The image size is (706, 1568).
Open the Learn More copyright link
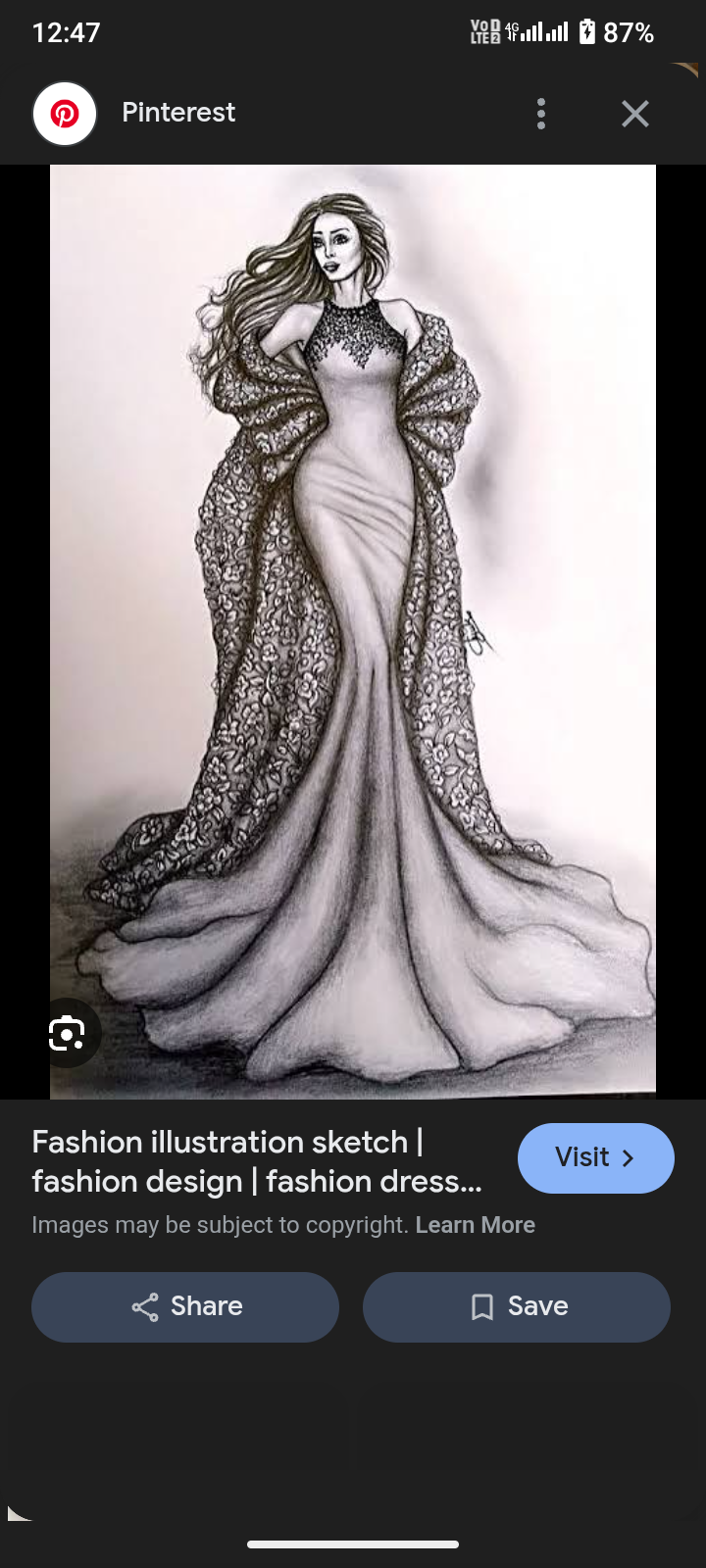(x=475, y=1225)
